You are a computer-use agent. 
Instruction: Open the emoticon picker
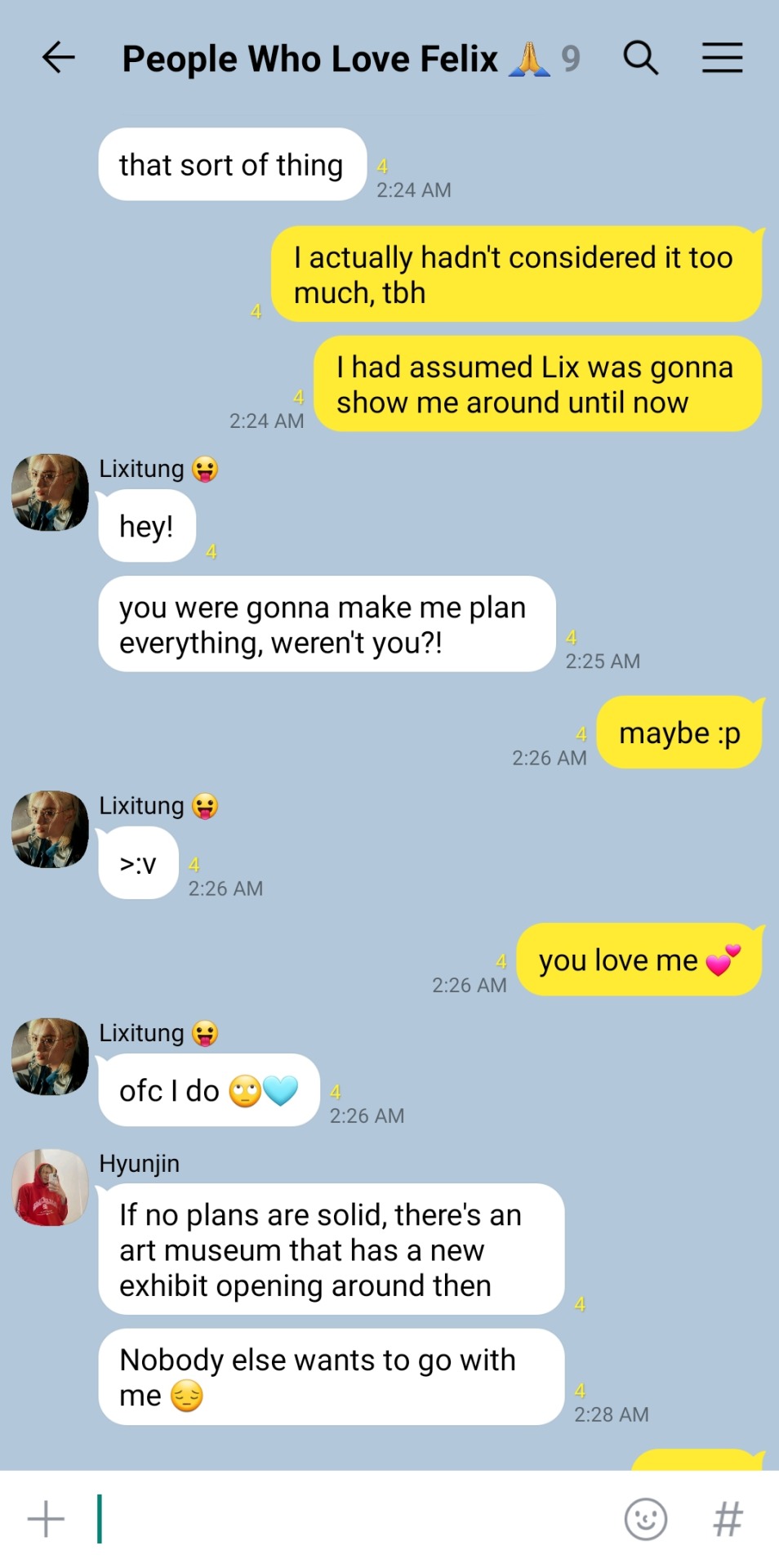tap(645, 1519)
